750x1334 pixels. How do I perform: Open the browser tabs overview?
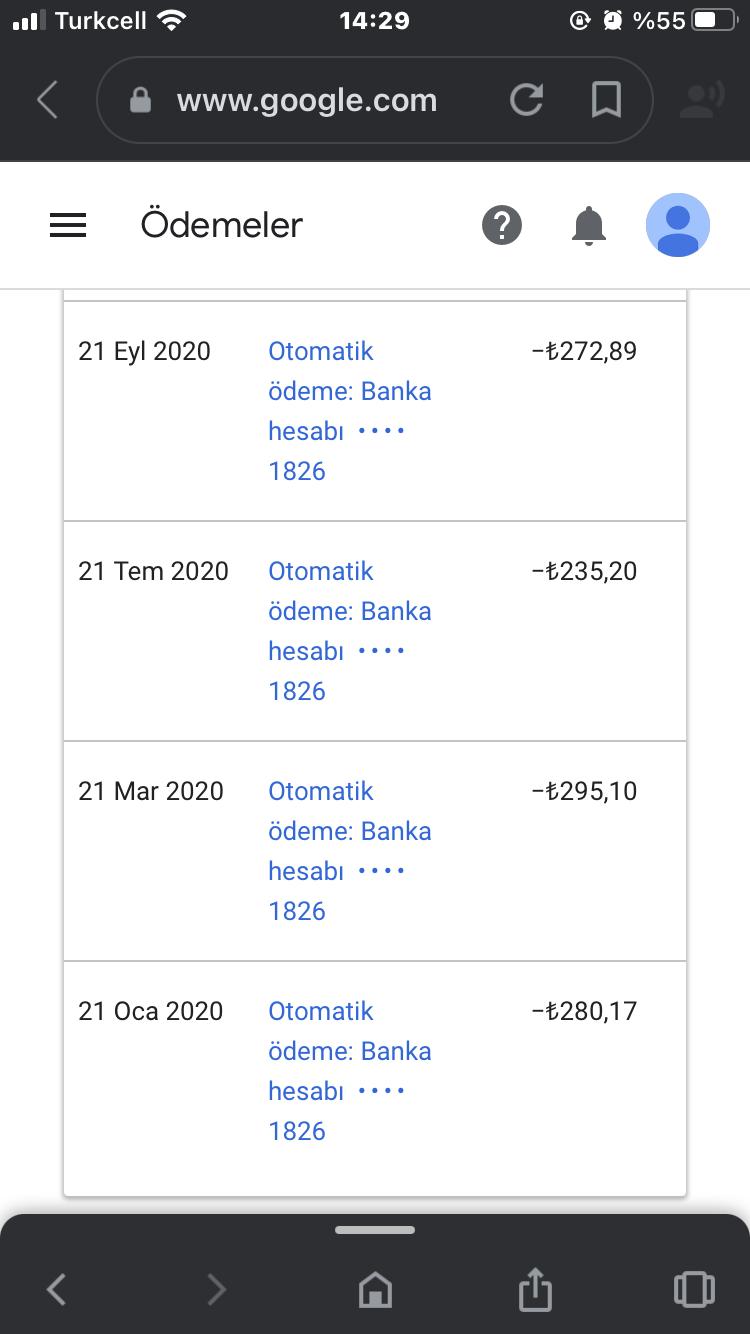[694, 1289]
